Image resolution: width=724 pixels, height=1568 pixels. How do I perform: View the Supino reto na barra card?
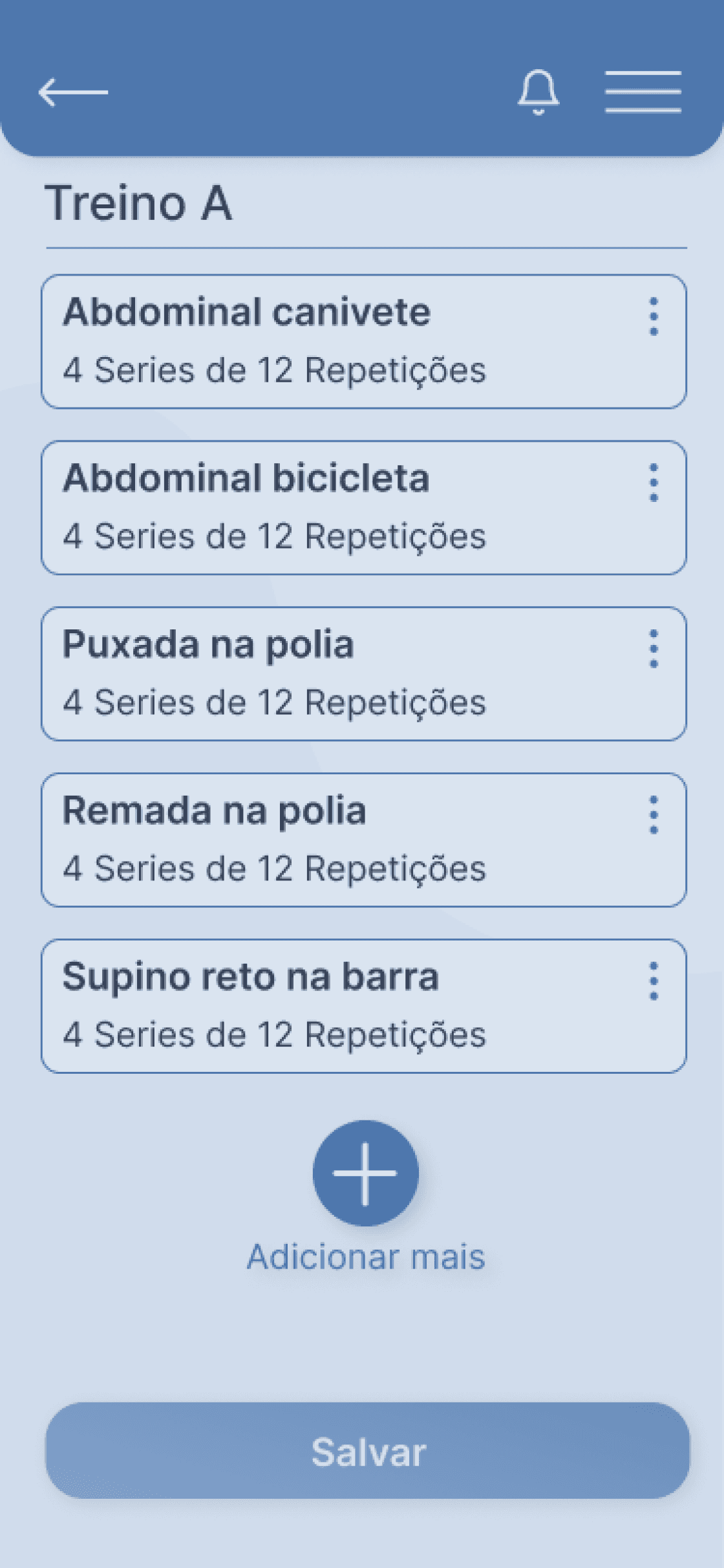pos(323,1007)
